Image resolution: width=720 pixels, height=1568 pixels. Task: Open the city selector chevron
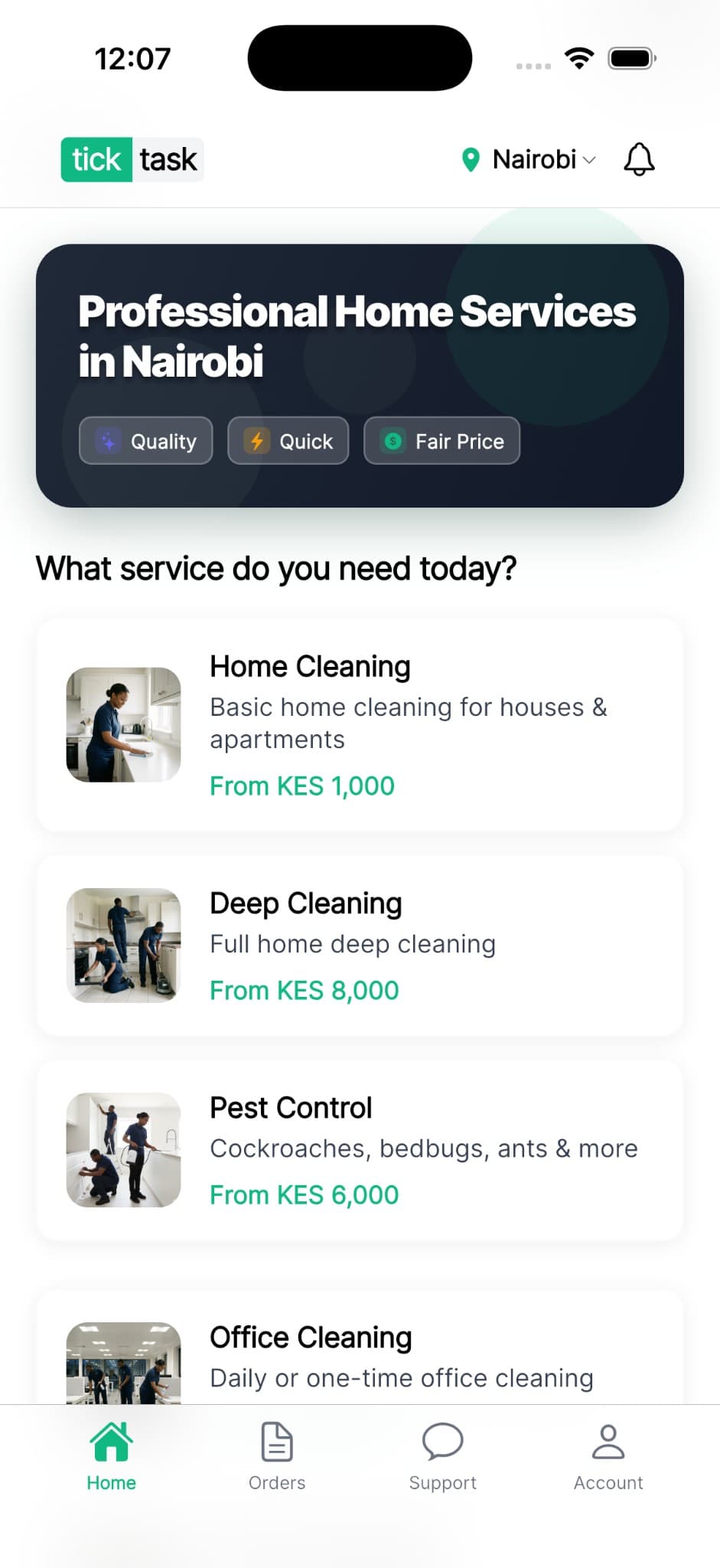click(589, 162)
